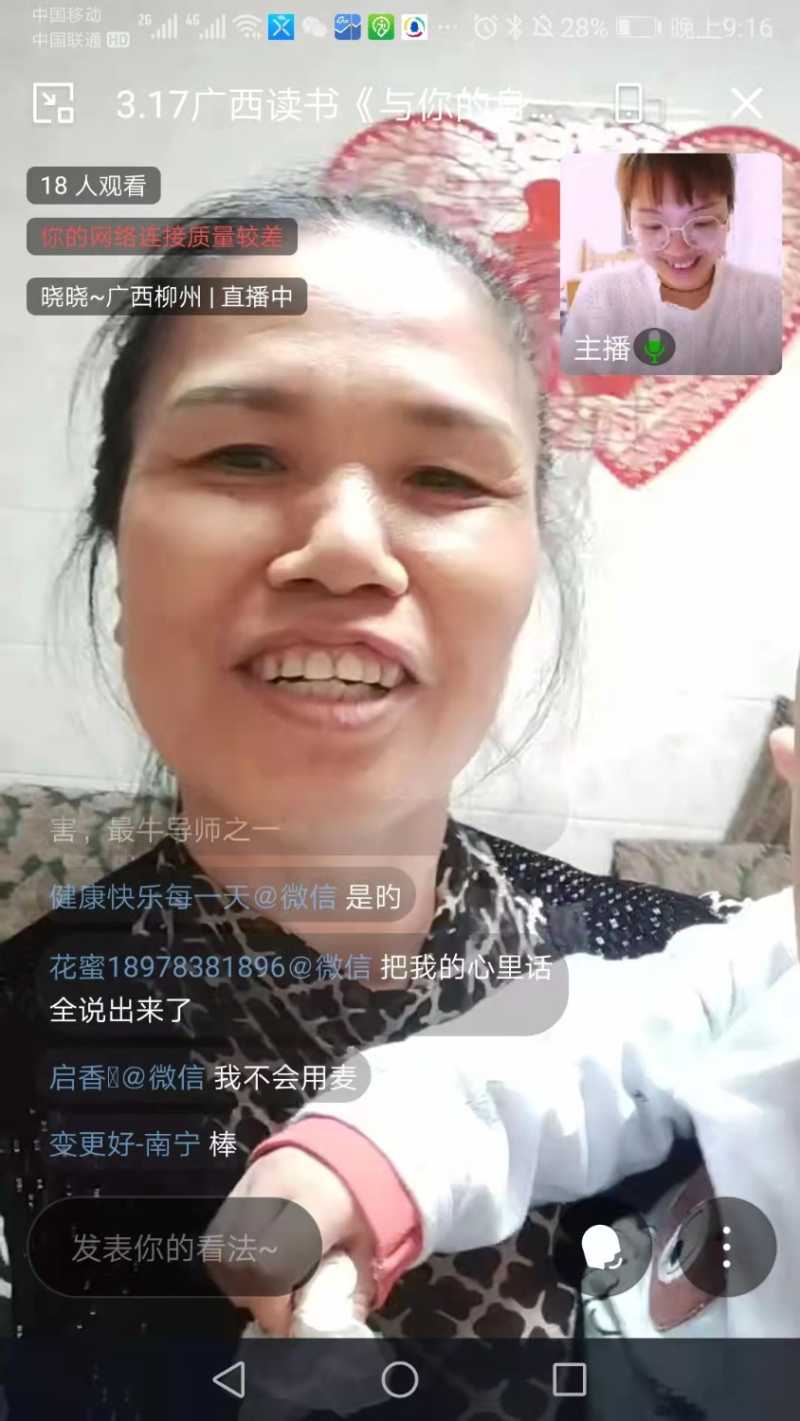Return to the home screen
Screen dimensions: 800x1421
(399, 1380)
